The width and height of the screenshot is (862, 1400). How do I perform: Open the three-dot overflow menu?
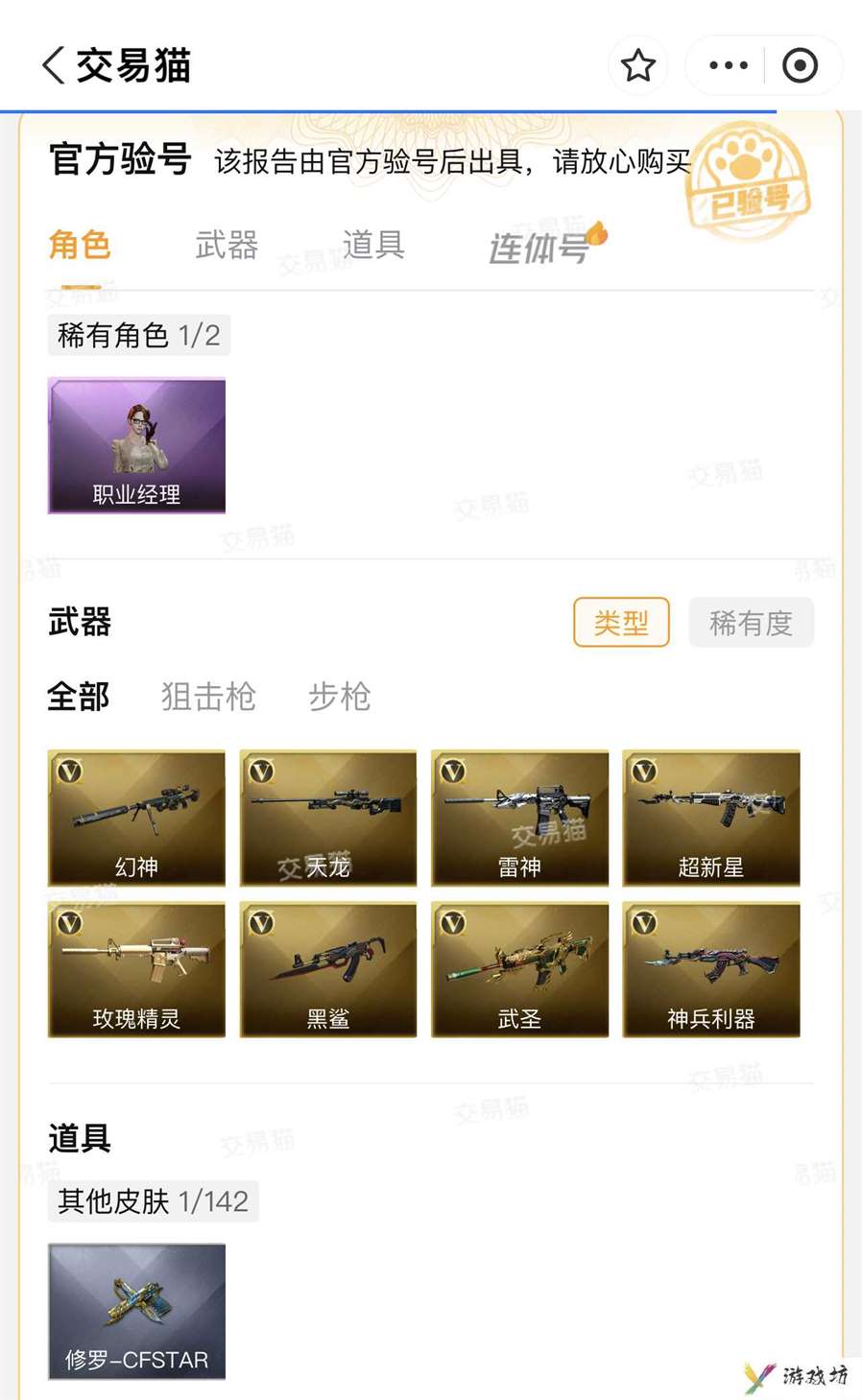[x=729, y=66]
